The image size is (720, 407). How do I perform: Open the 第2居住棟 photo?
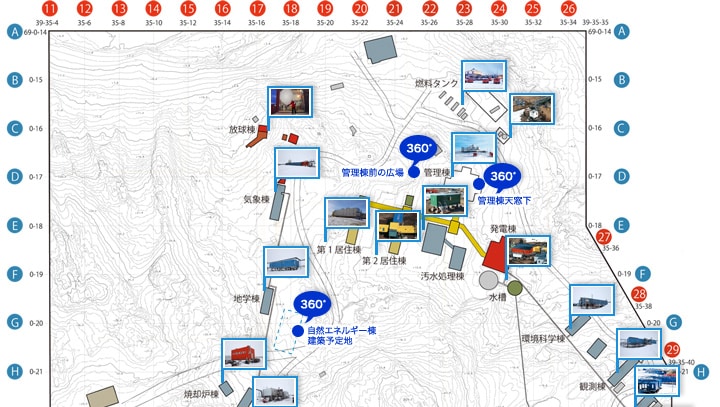coord(397,228)
